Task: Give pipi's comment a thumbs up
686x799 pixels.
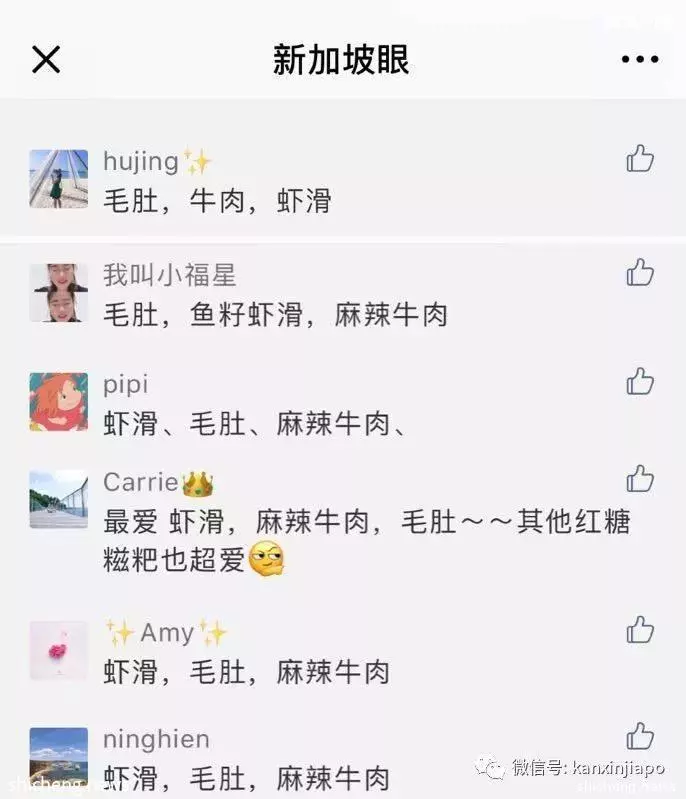Action: pyautogui.click(x=640, y=381)
